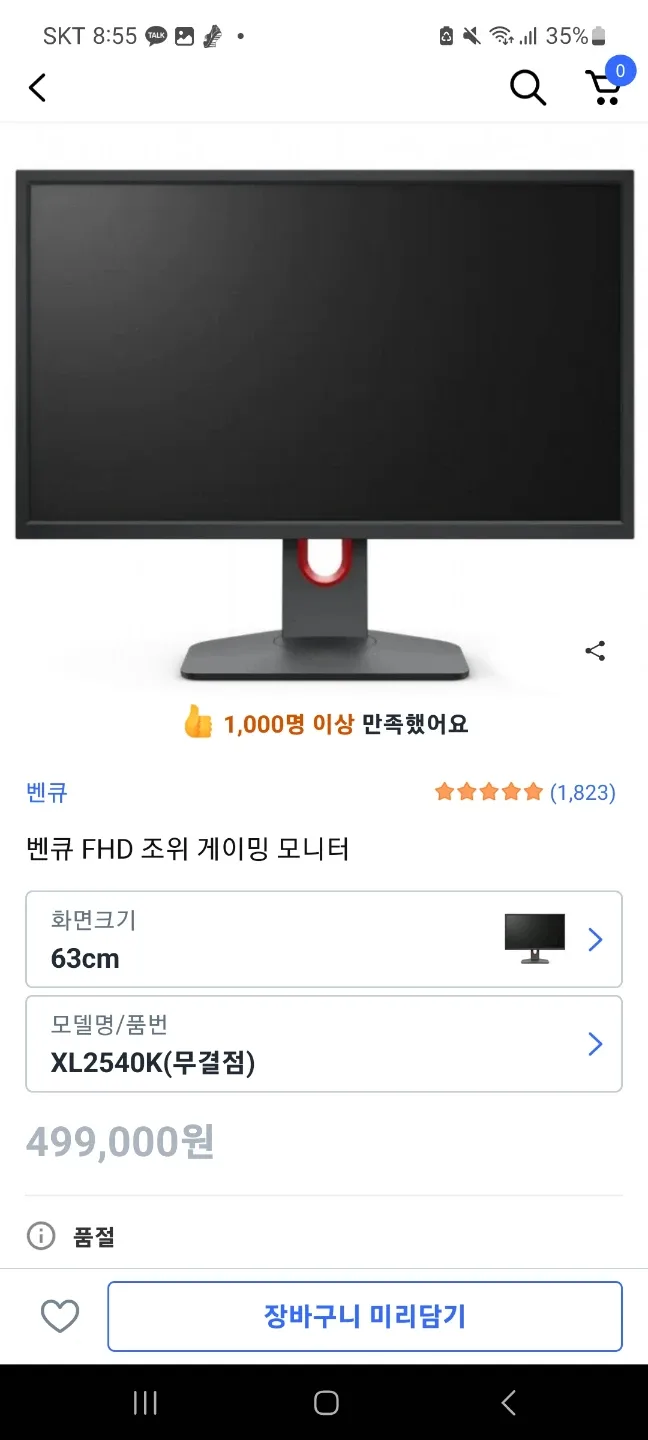Go to the system home screen

click(326, 1403)
